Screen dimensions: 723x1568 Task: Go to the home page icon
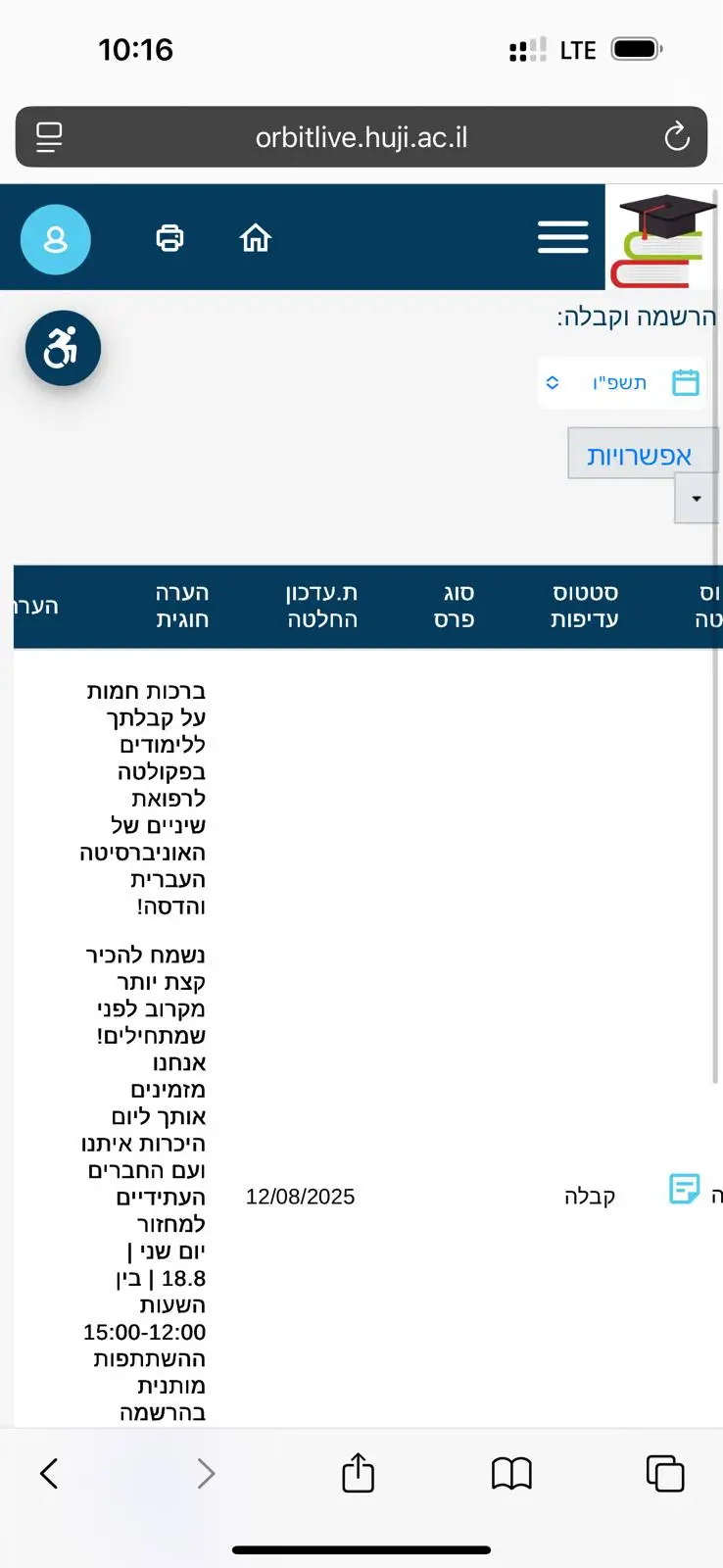(255, 238)
